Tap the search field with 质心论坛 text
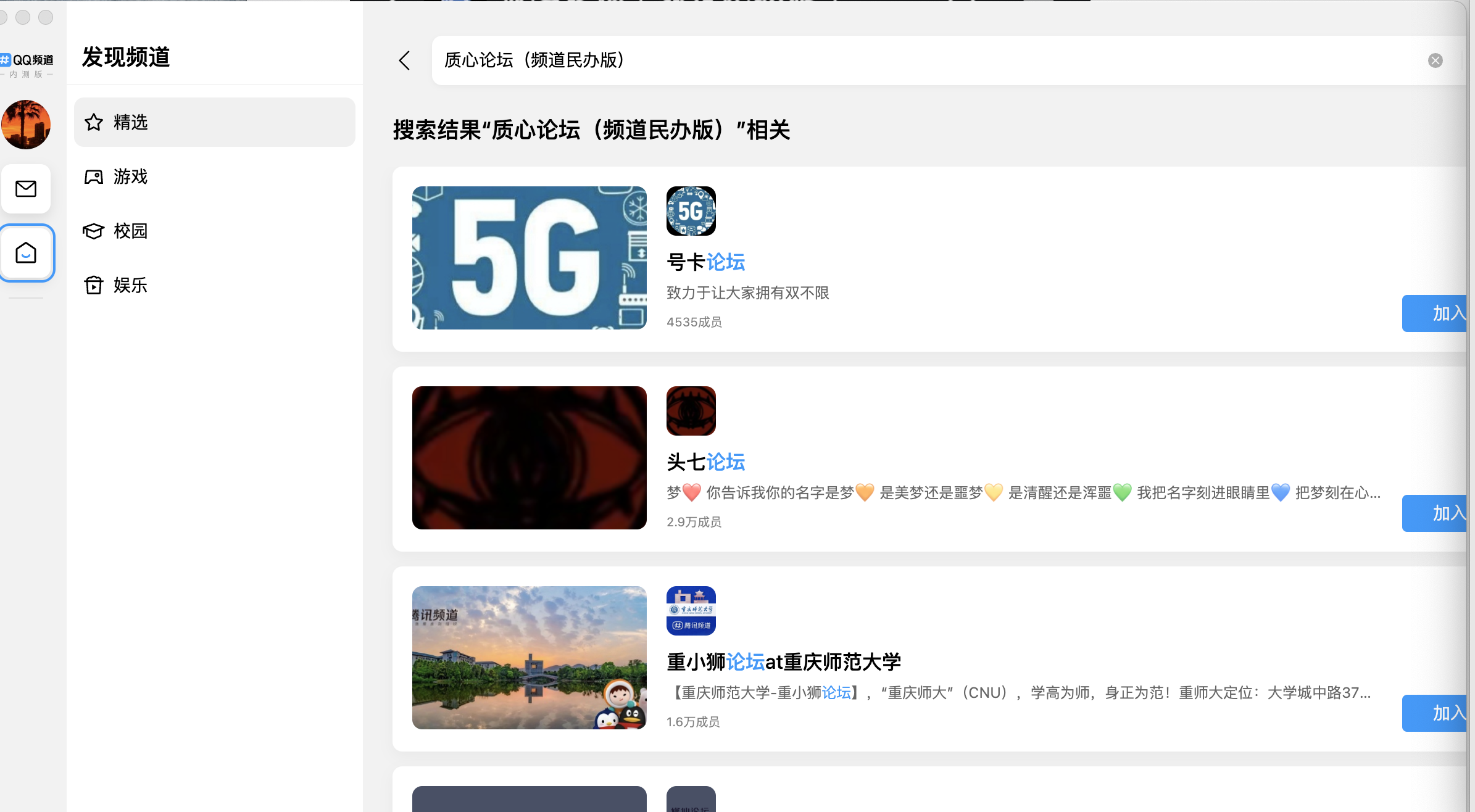Image resolution: width=1475 pixels, height=812 pixels. pos(864,60)
